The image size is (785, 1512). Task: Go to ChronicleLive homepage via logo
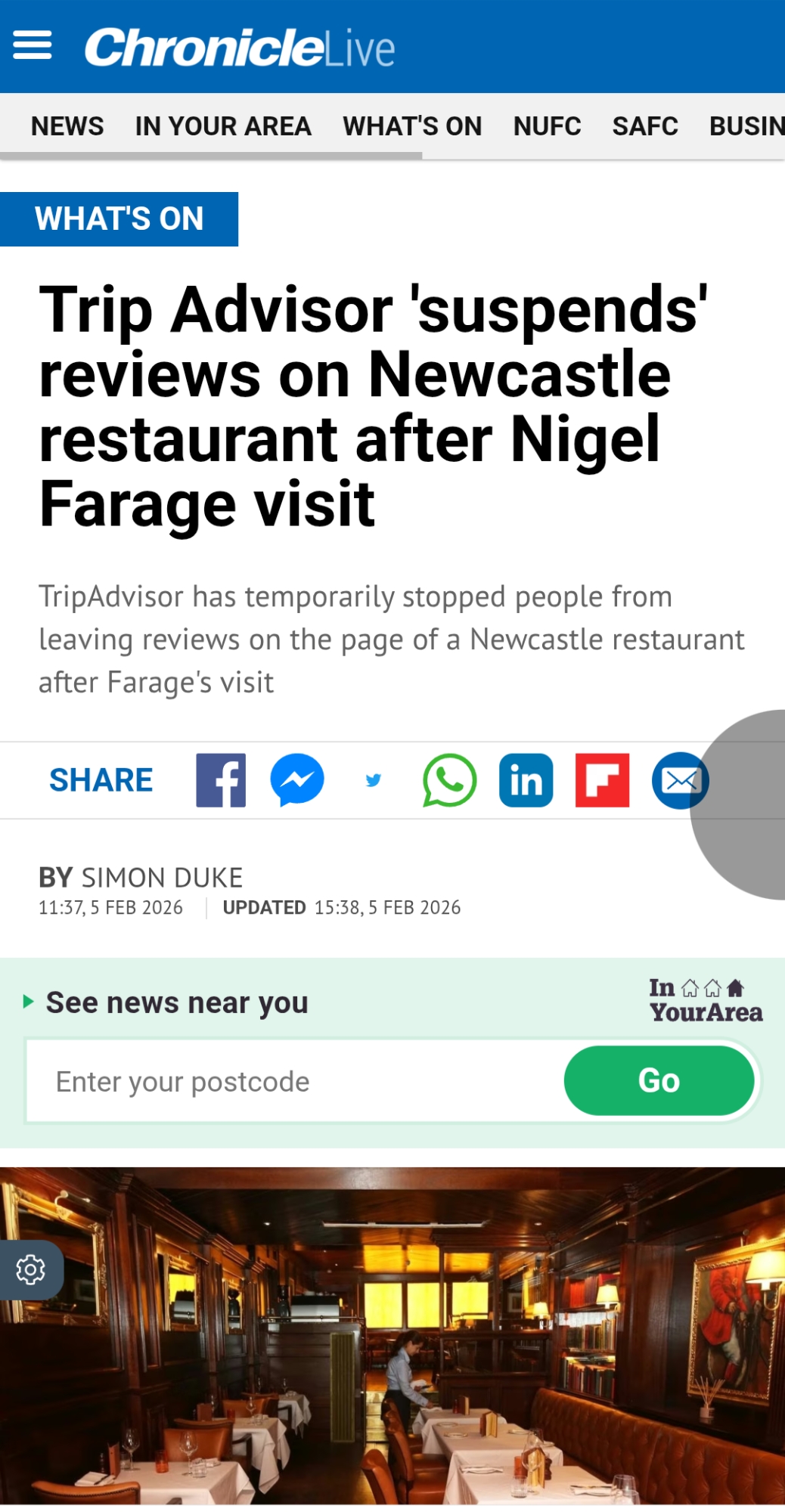(x=239, y=47)
